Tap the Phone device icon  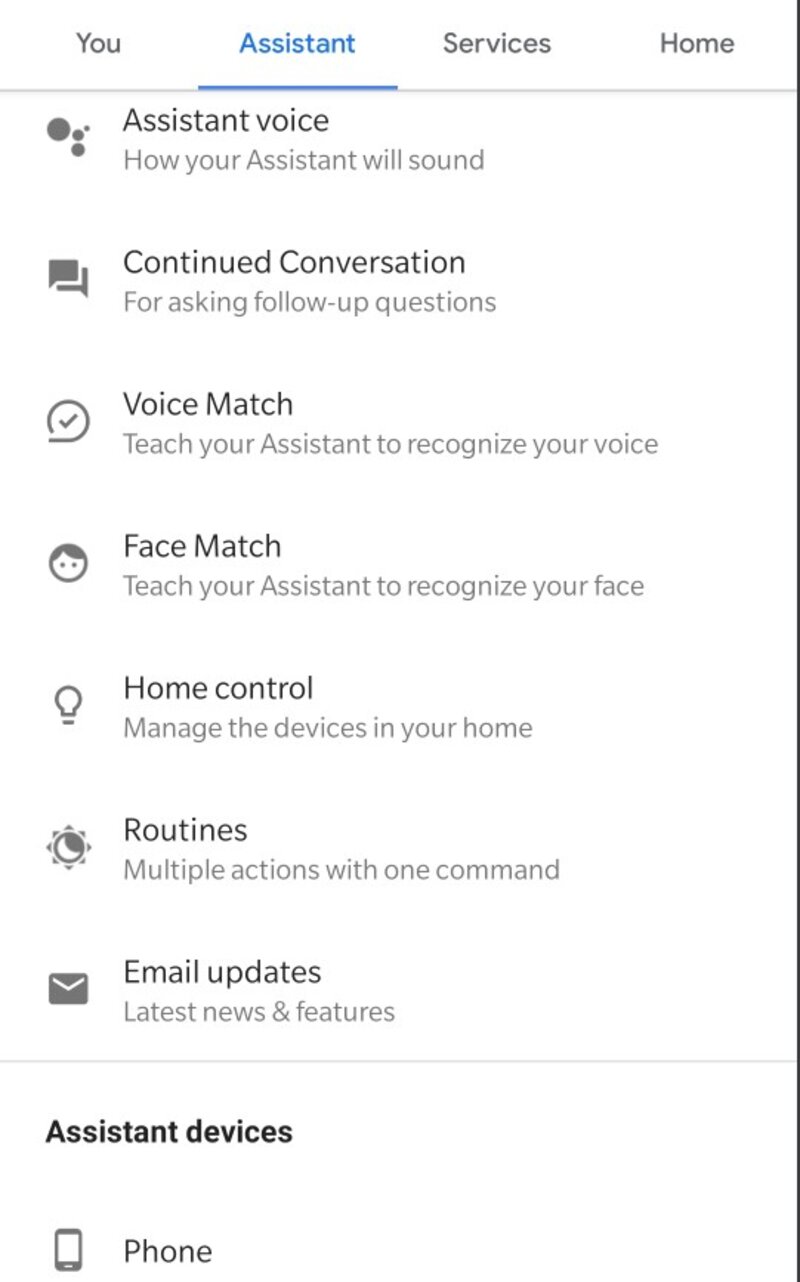coord(68,1250)
